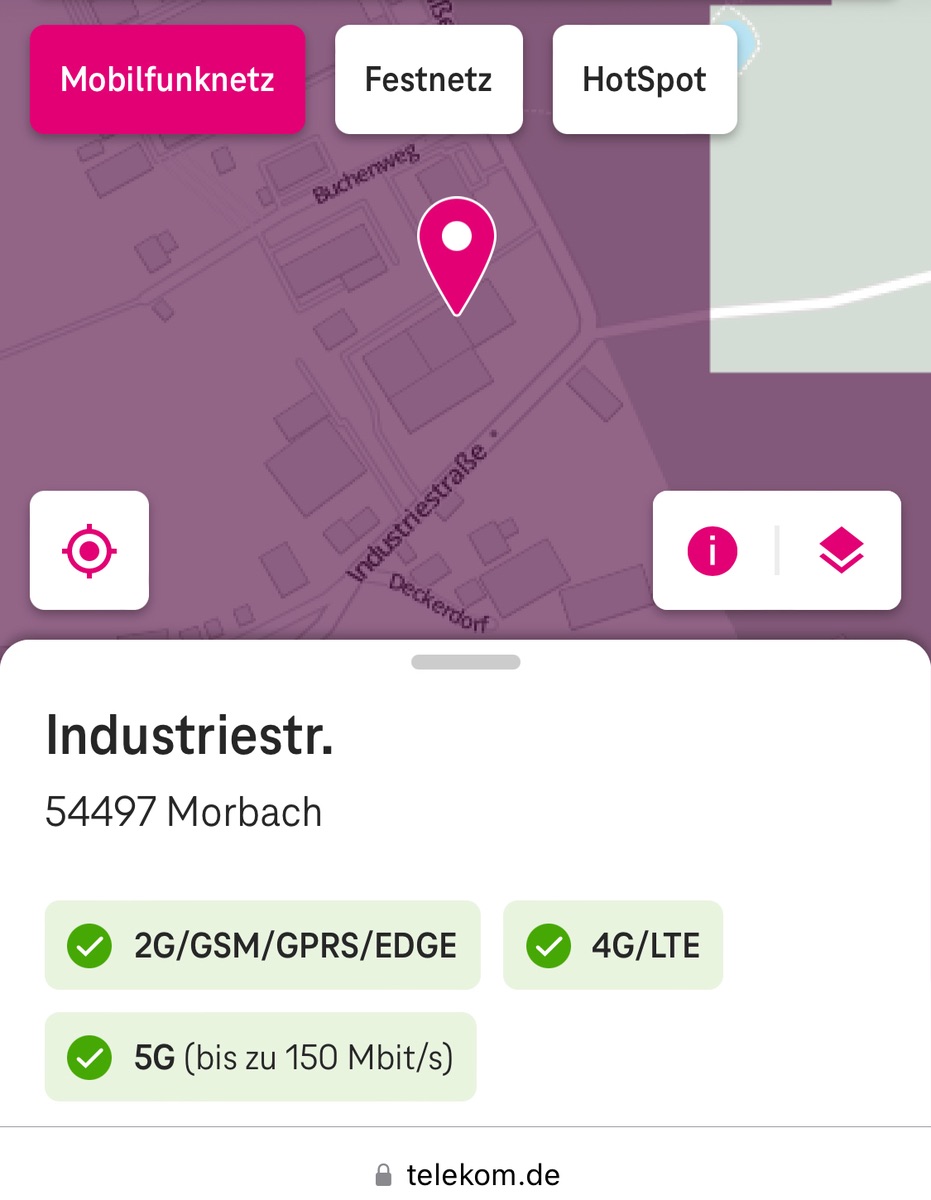Tap the 5G coverage chip

261,1057
